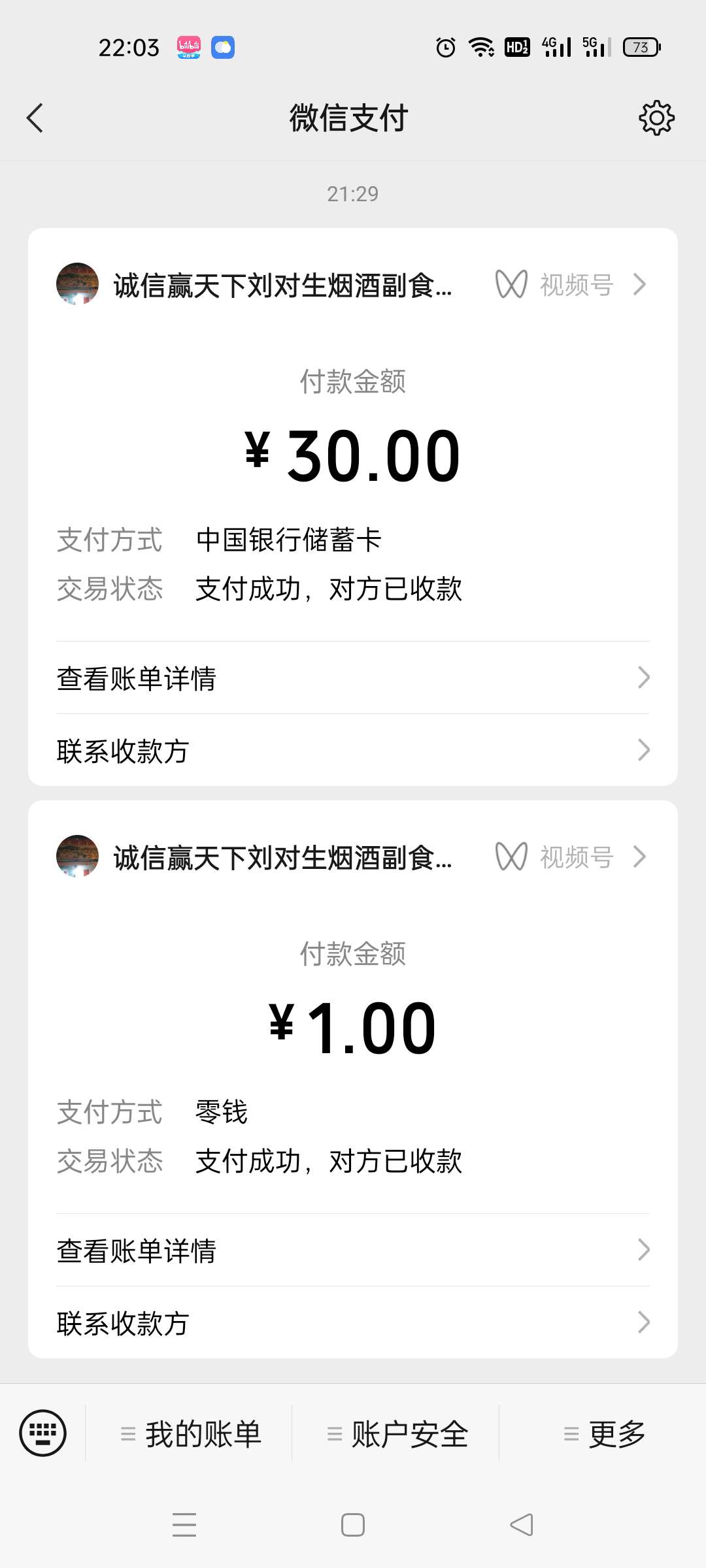Open the 更多 menu
This screenshot has height=1568, width=706.
(603, 1434)
